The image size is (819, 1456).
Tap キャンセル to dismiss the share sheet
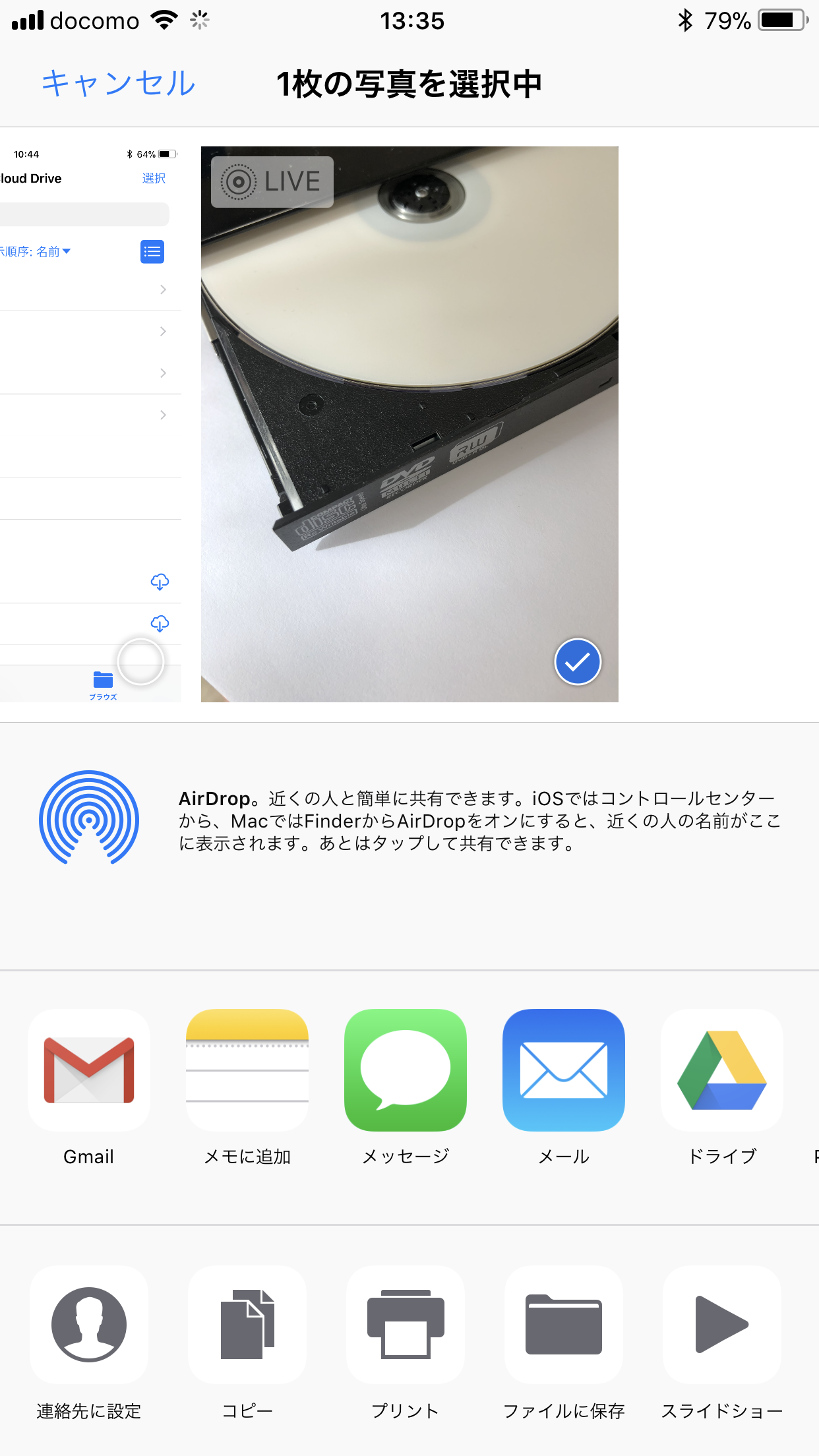118,83
